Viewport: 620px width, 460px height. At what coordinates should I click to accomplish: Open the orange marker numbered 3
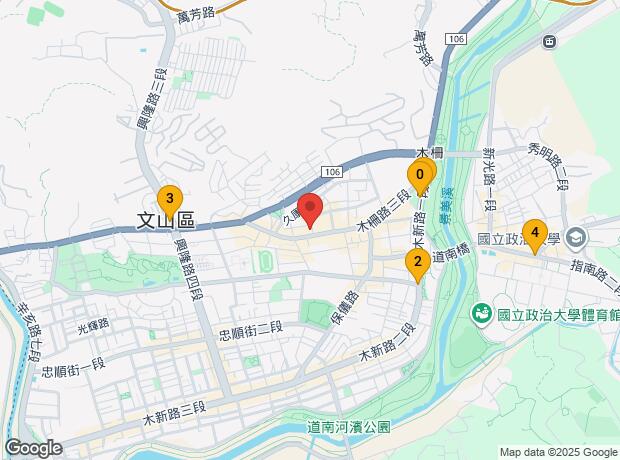click(x=170, y=201)
